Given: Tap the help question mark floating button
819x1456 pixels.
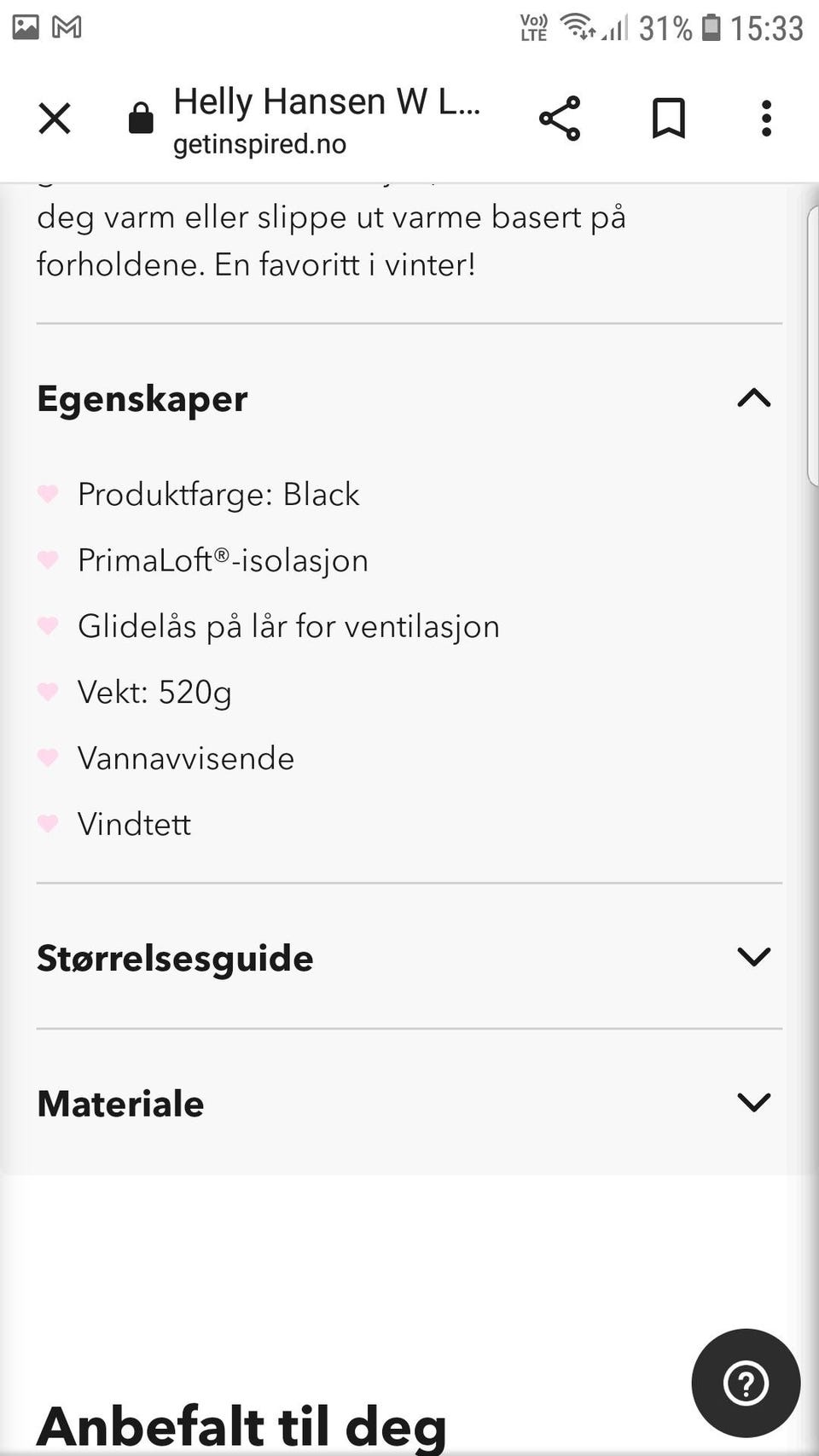Looking at the screenshot, I should (746, 1383).
